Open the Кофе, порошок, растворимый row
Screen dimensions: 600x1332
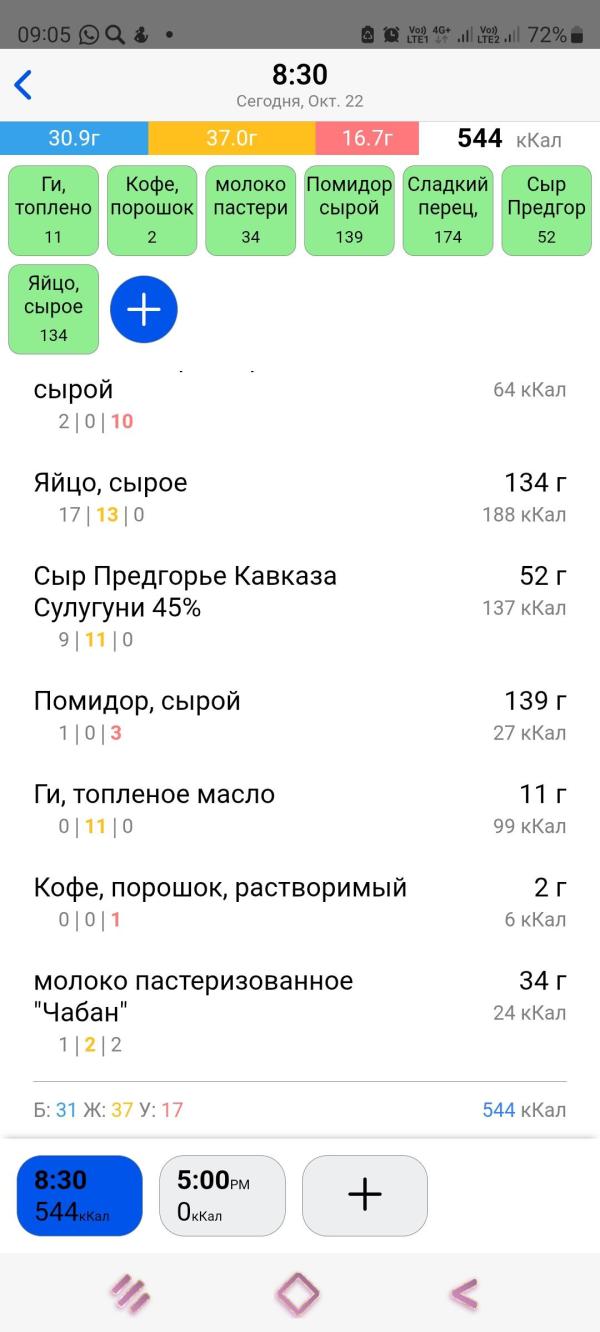[300, 902]
